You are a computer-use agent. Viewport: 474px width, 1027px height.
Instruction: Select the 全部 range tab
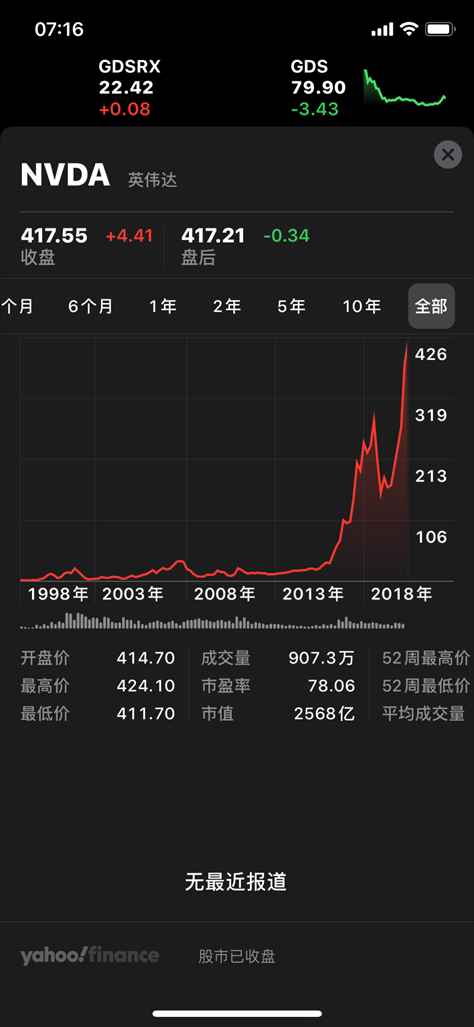click(x=431, y=306)
